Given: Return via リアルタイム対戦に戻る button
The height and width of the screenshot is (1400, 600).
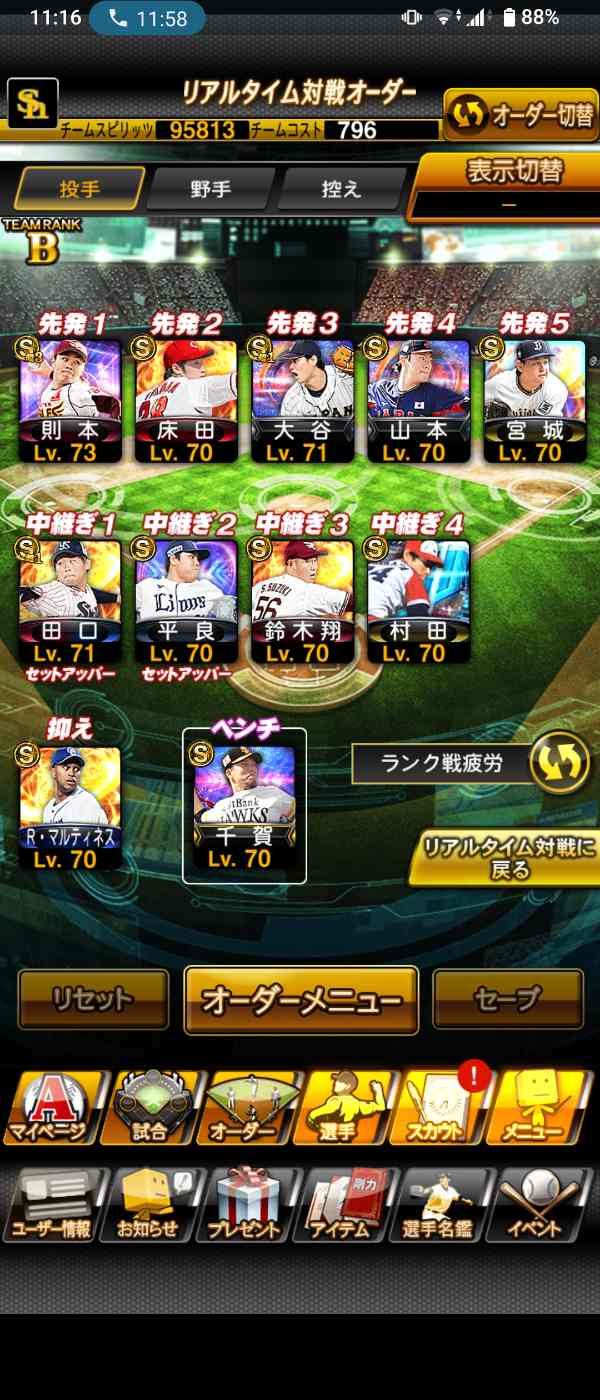Looking at the screenshot, I should coord(510,858).
